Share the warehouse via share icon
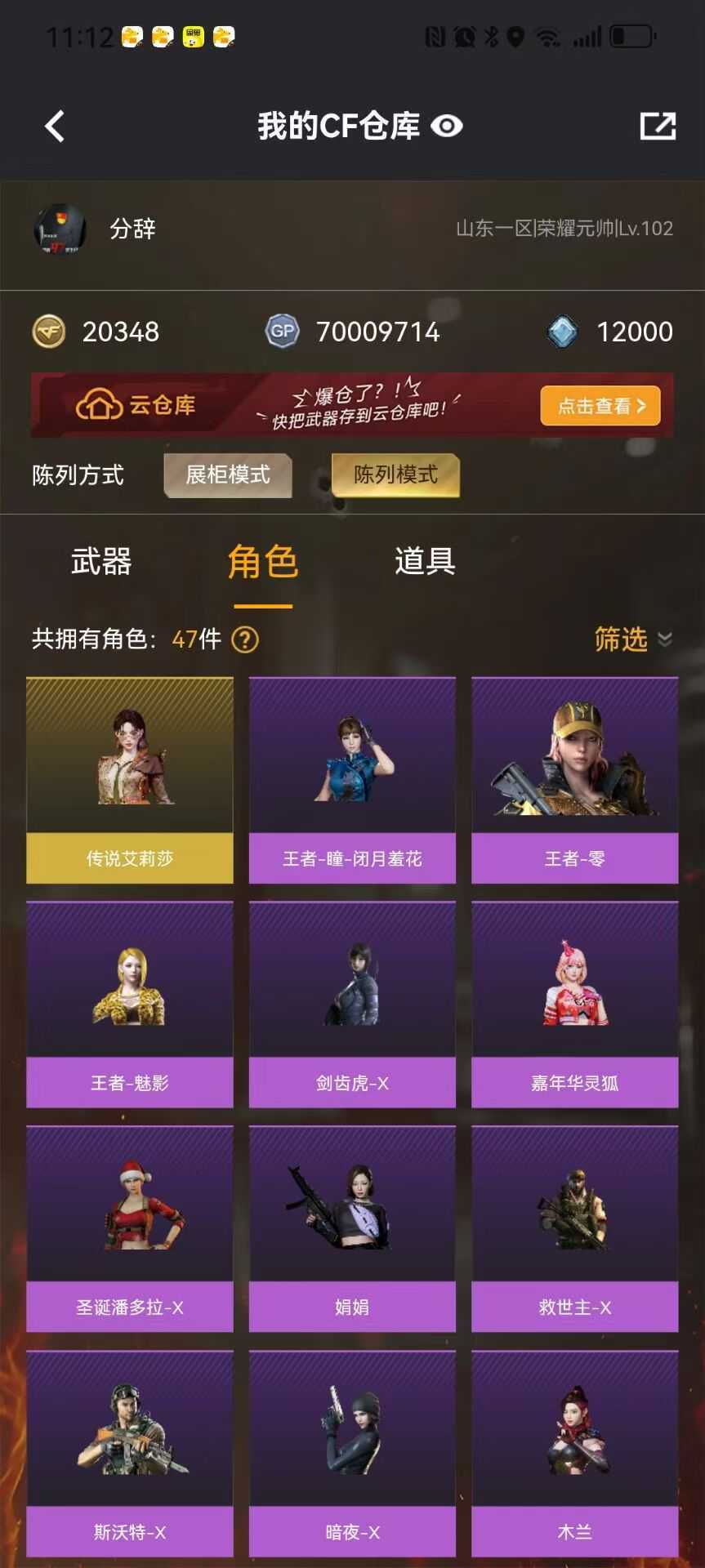The image size is (705, 1568). [x=658, y=126]
